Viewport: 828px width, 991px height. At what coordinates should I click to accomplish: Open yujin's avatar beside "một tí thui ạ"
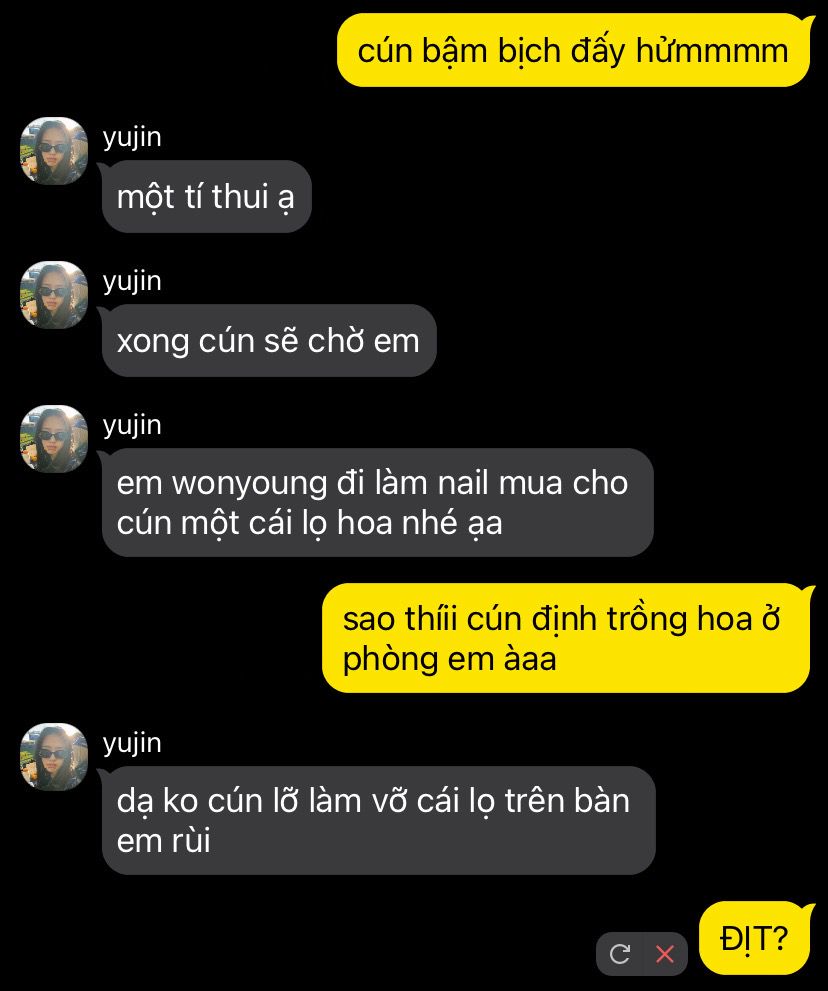click(54, 151)
